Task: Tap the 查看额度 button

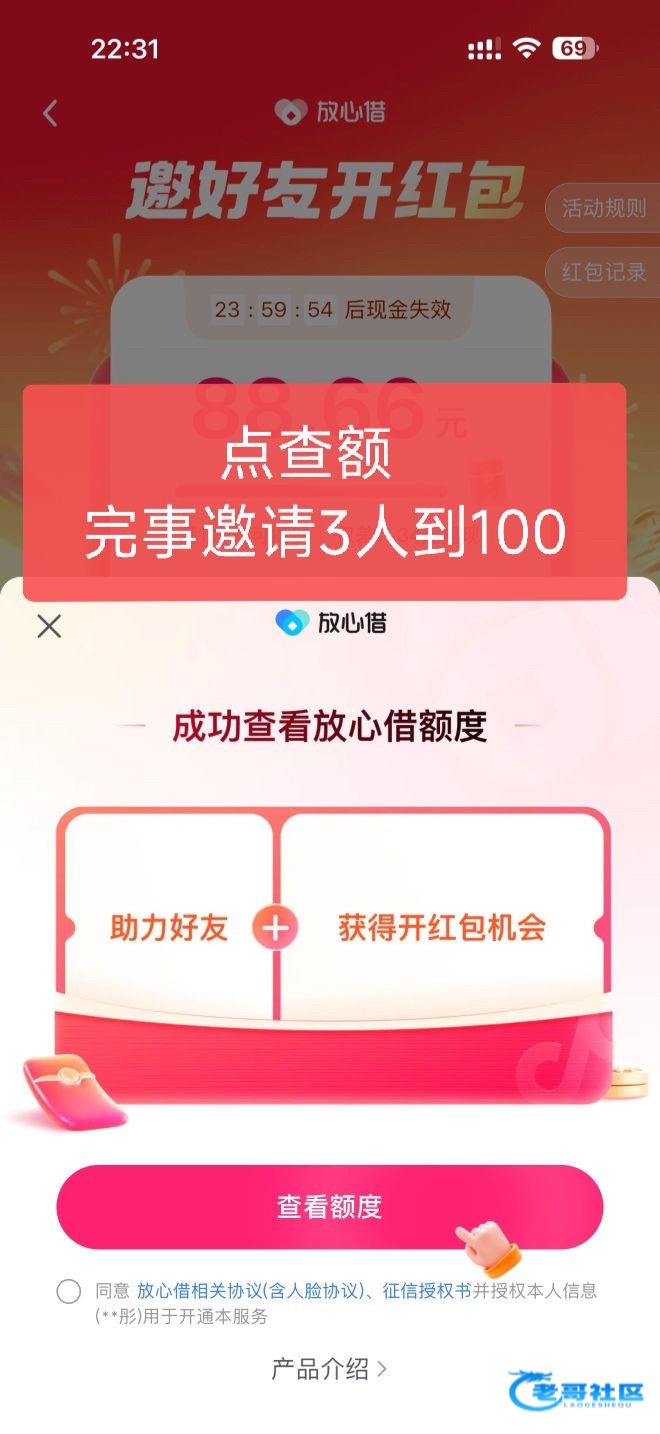Action: pyautogui.click(x=329, y=1206)
